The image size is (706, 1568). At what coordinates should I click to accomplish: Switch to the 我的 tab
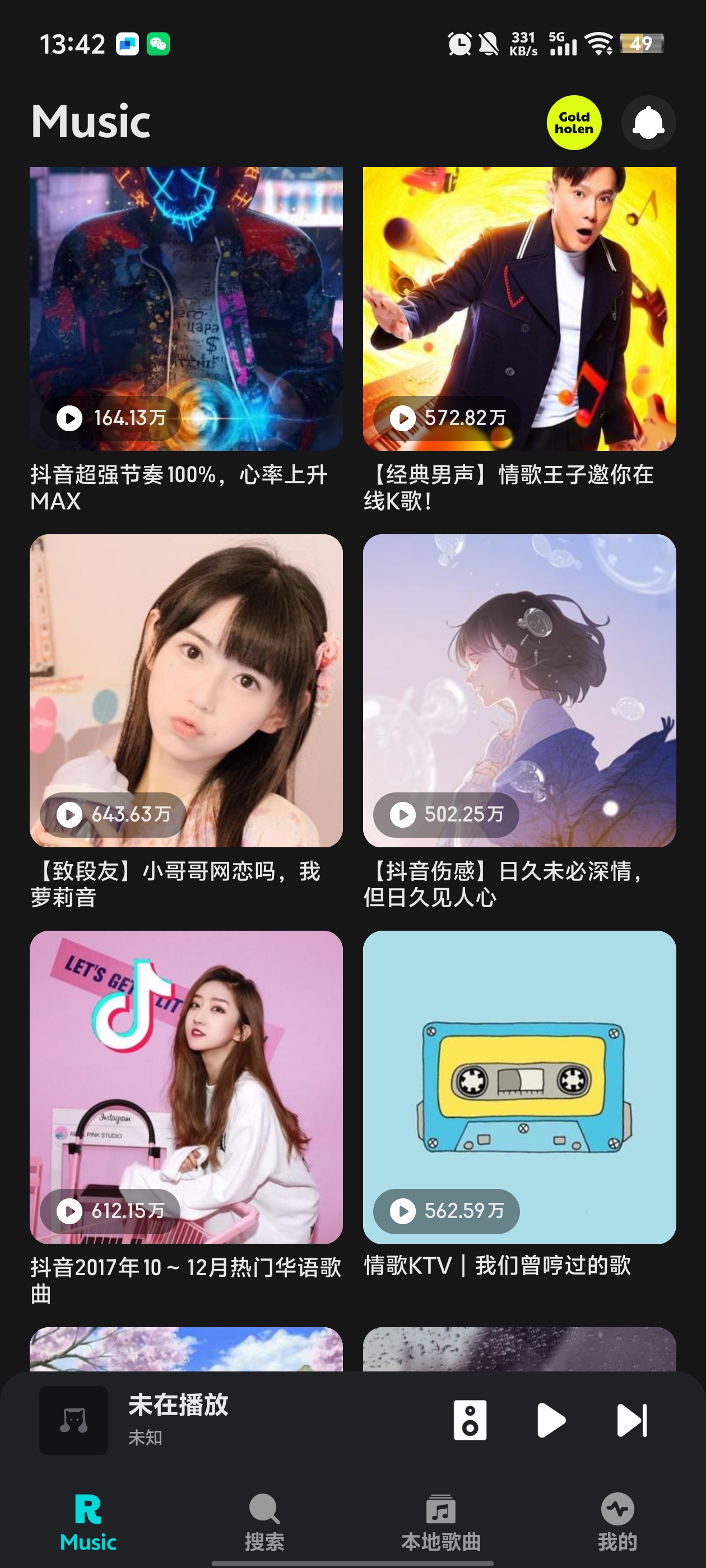(x=617, y=1522)
